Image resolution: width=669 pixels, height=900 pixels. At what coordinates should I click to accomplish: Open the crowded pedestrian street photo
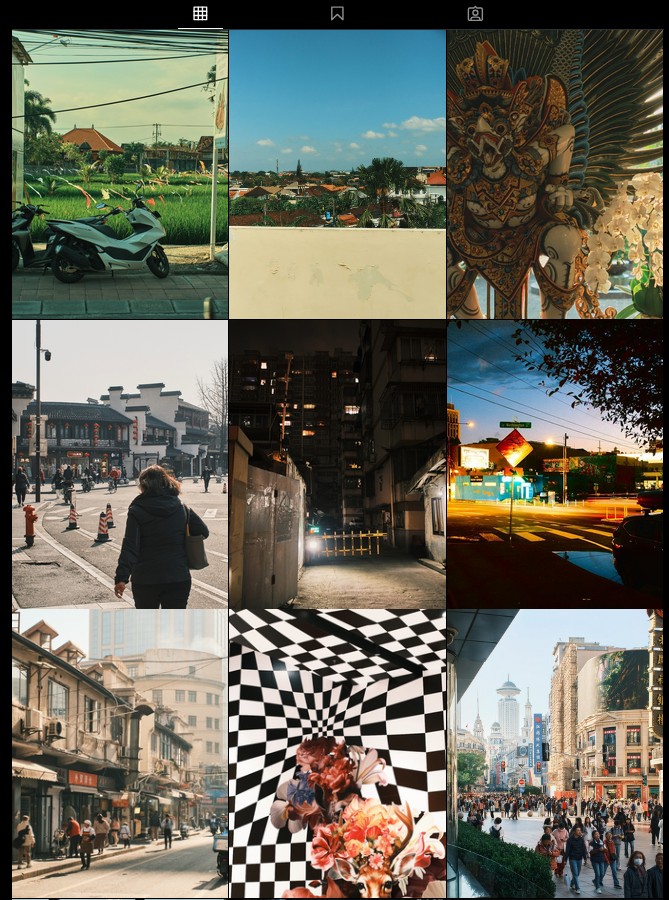555,754
